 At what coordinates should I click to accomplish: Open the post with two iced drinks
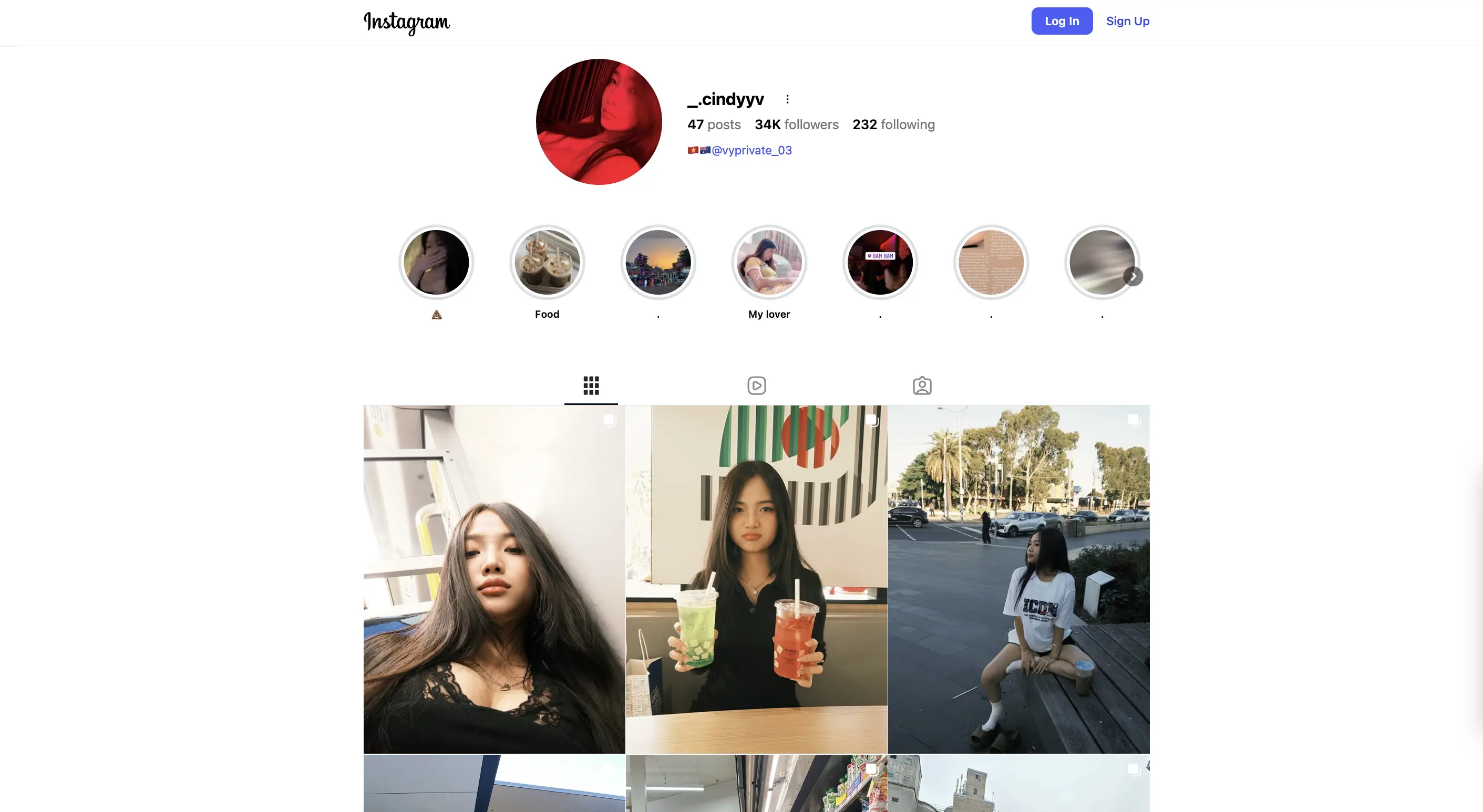pos(756,579)
